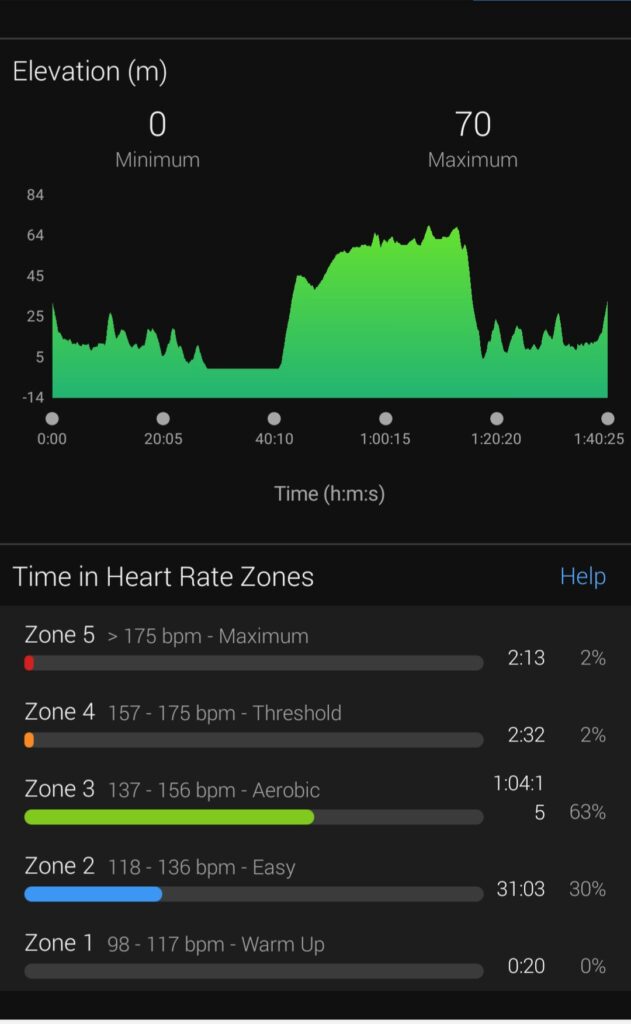Open Help for heart rate zones

582,577
